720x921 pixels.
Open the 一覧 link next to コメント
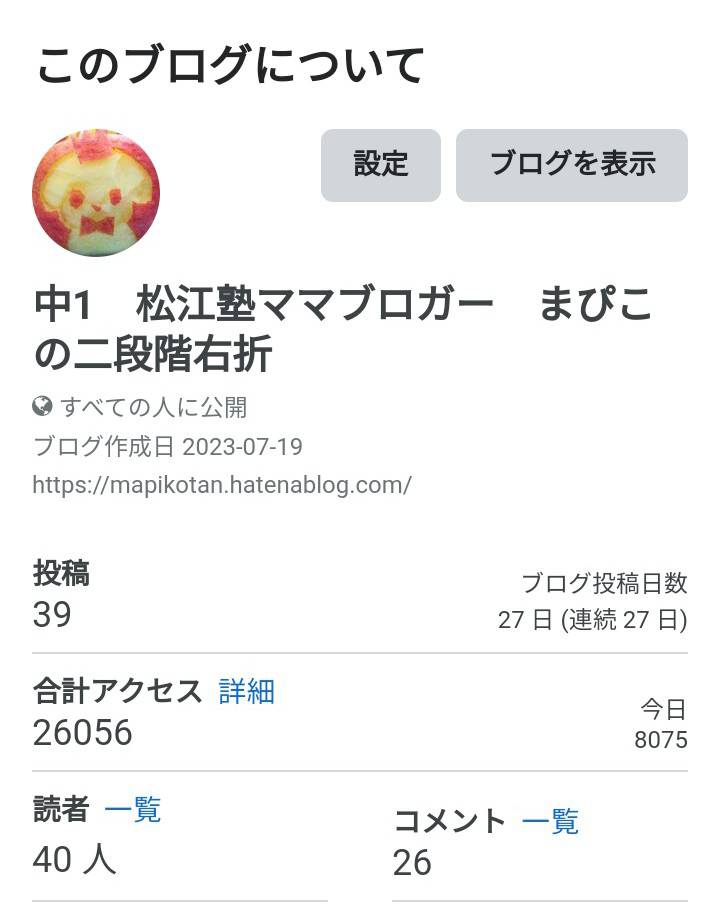pyautogui.click(x=550, y=821)
